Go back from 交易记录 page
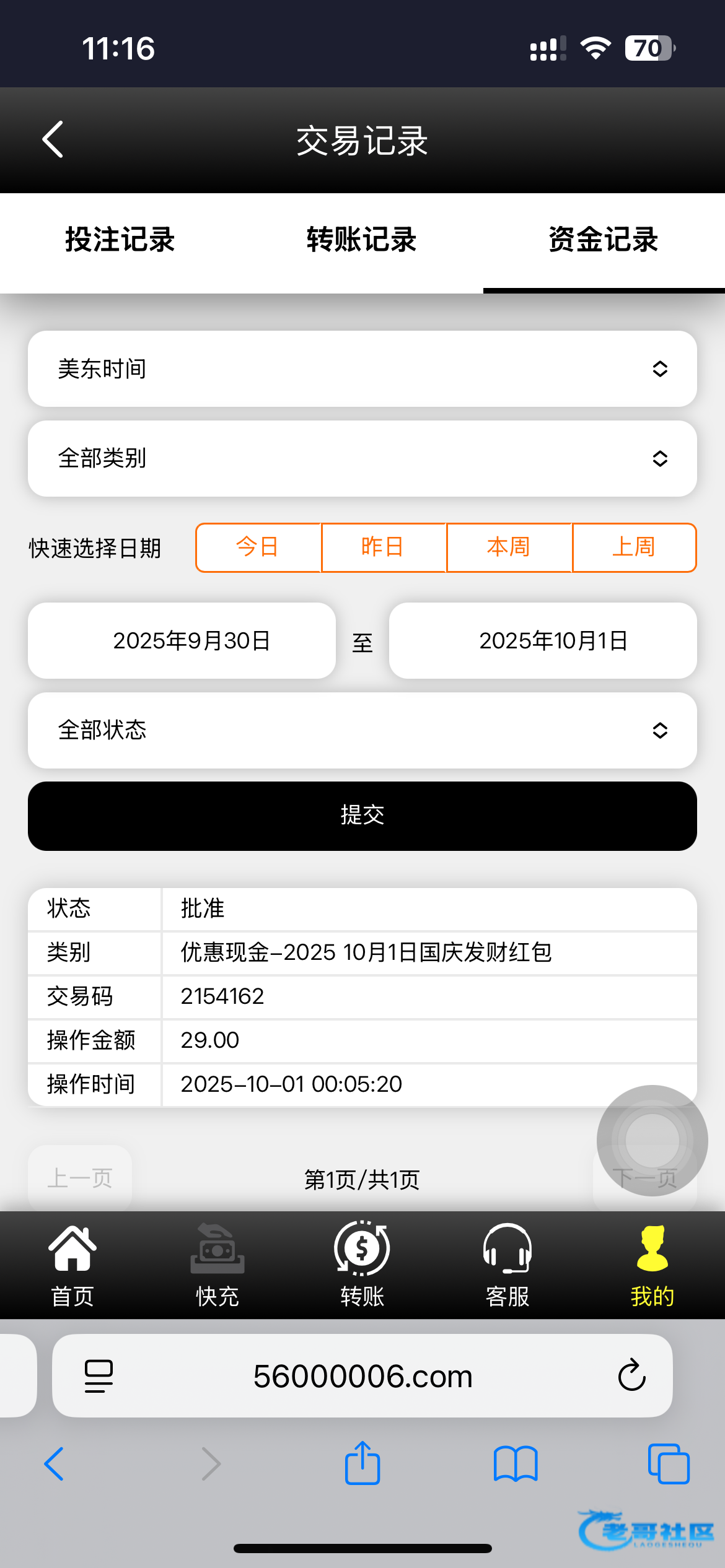The height and width of the screenshot is (1568, 725). 53,139
